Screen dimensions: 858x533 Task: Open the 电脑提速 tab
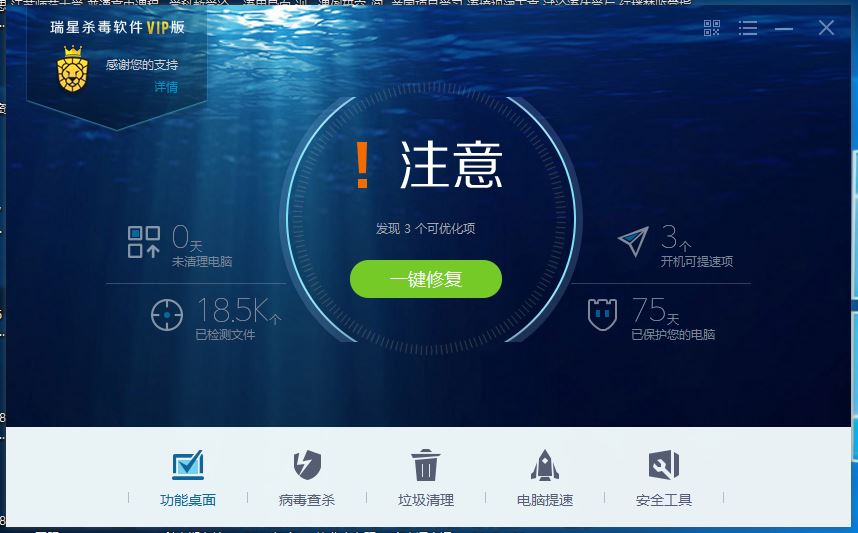[x=545, y=478]
